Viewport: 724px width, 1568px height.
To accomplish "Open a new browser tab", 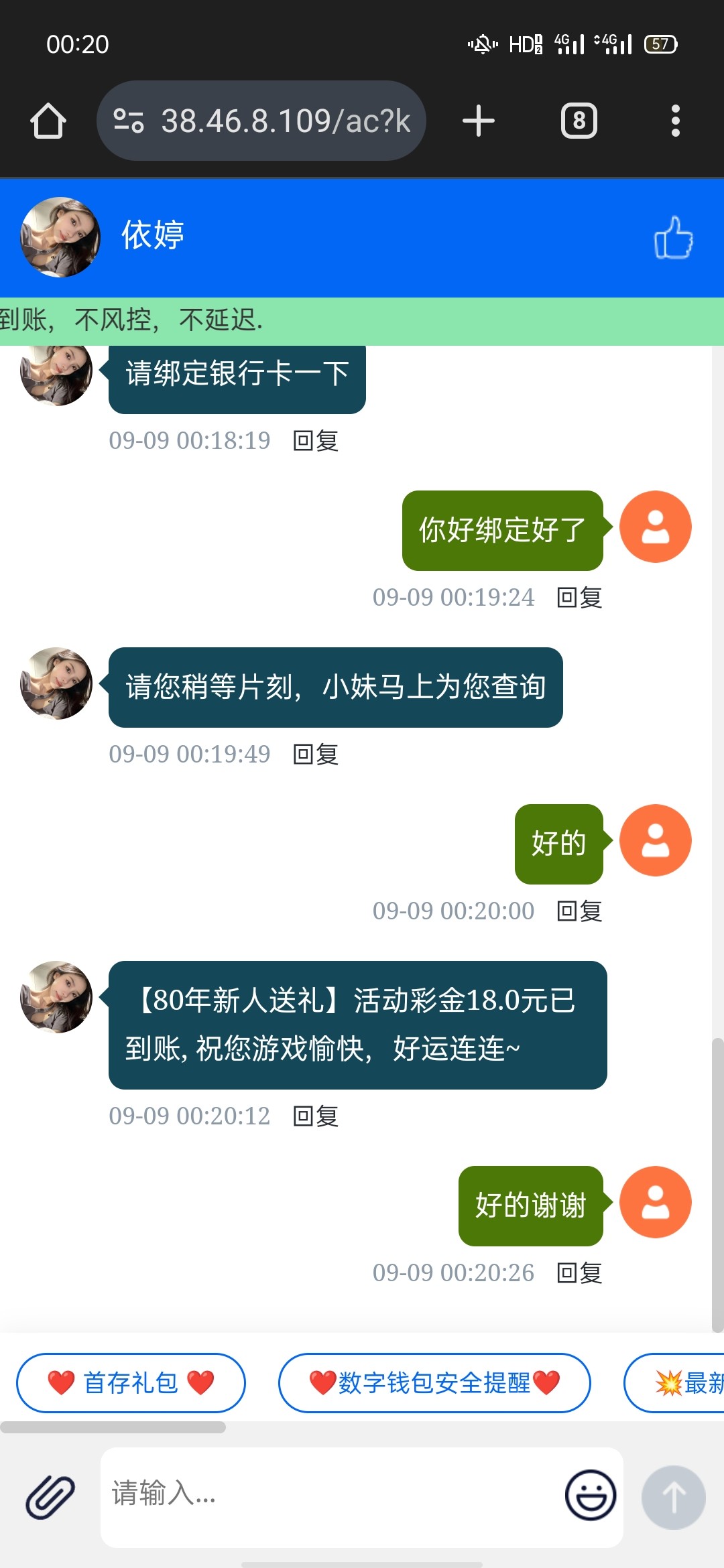I will coord(479,121).
